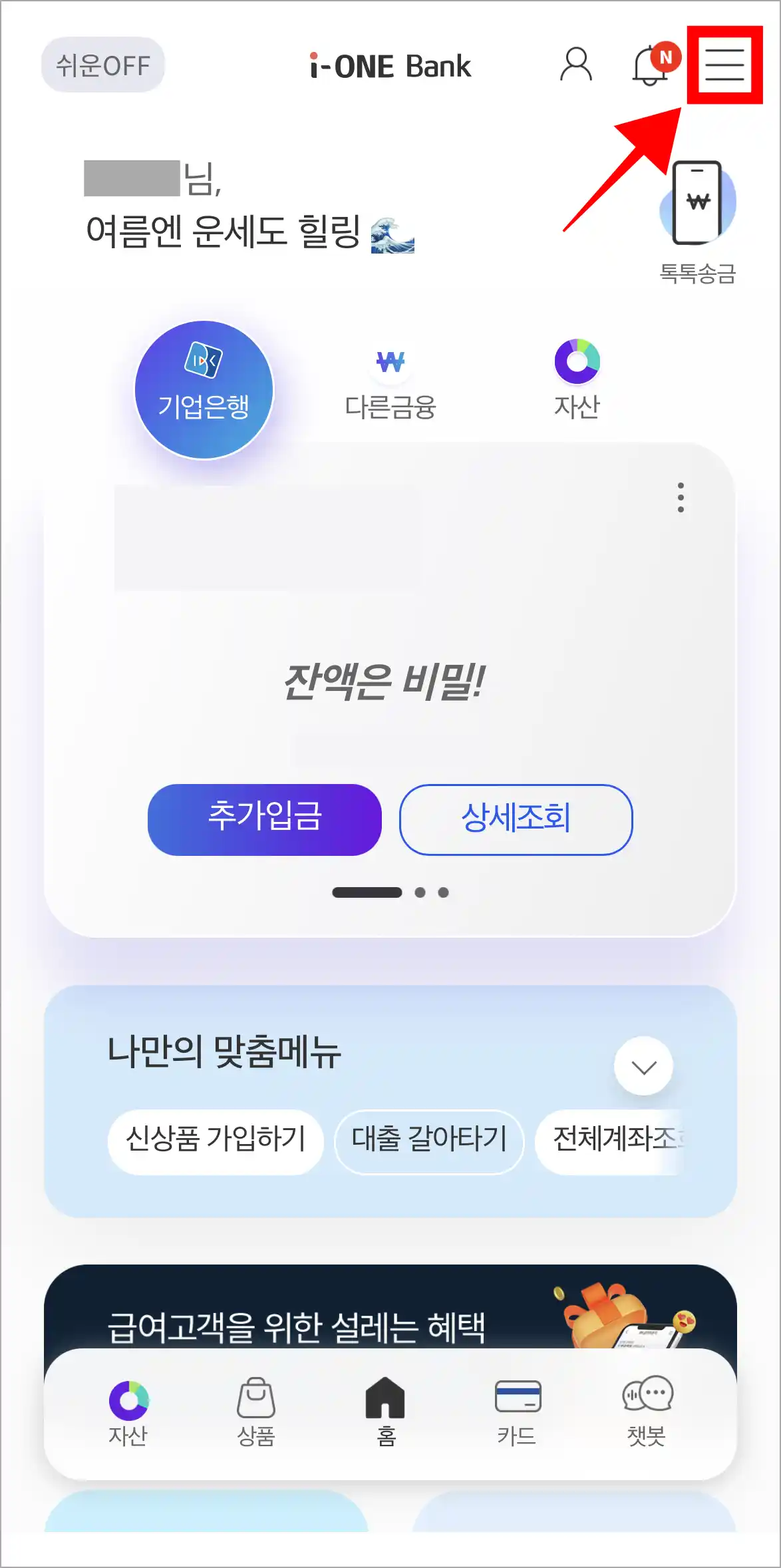Open 다른금융 other banking services
This screenshot has height=1568, width=781.
(x=390, y=379)
